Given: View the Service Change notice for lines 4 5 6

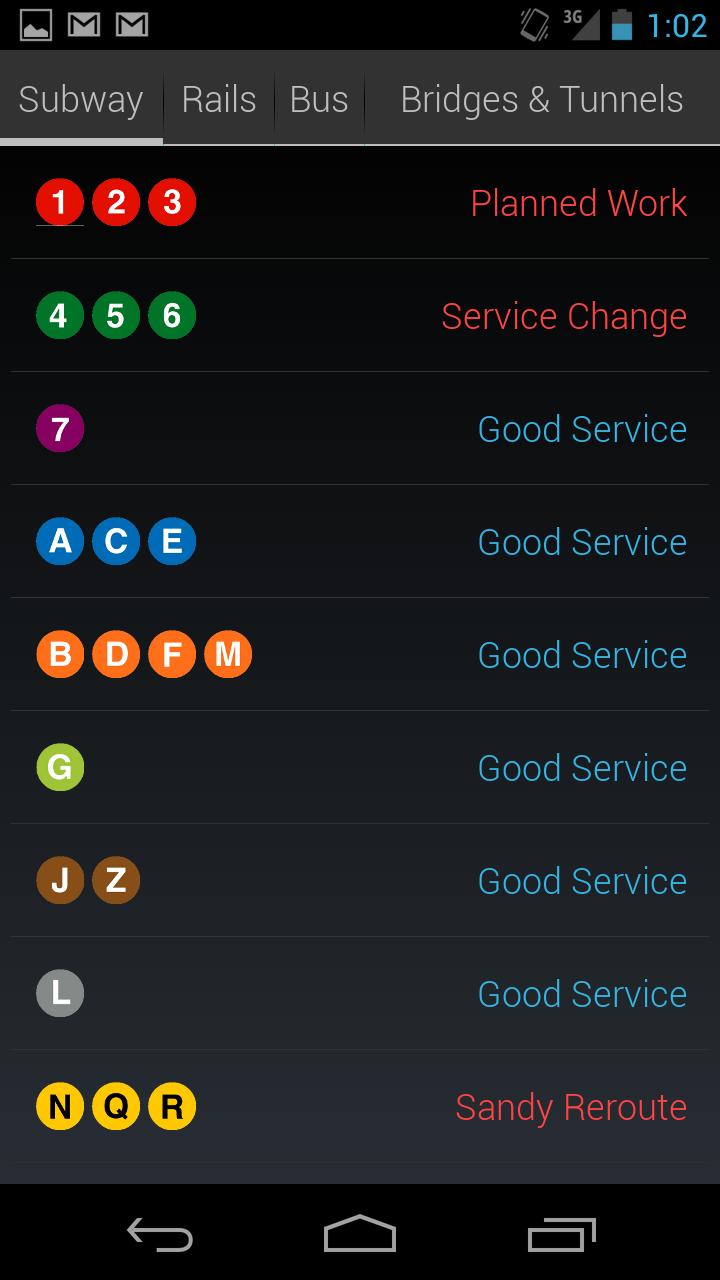Looking at the screenshot, I should [563, 316].
